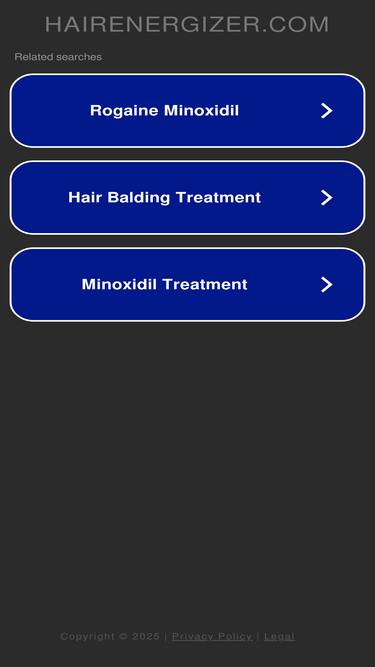The height and width of the screenshot is (667, 375).
Task: Select the Hair Balding Treatment search
Action: tap(188, 197)
